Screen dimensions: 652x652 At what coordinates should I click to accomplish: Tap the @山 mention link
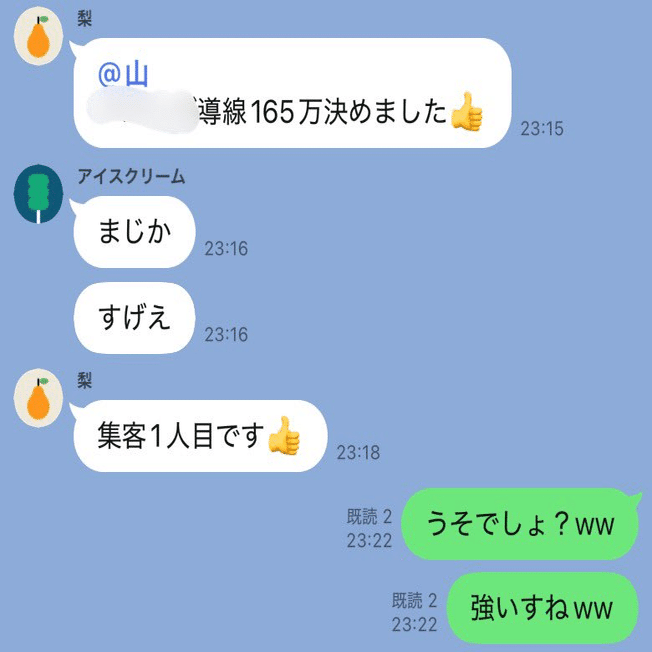119,72
